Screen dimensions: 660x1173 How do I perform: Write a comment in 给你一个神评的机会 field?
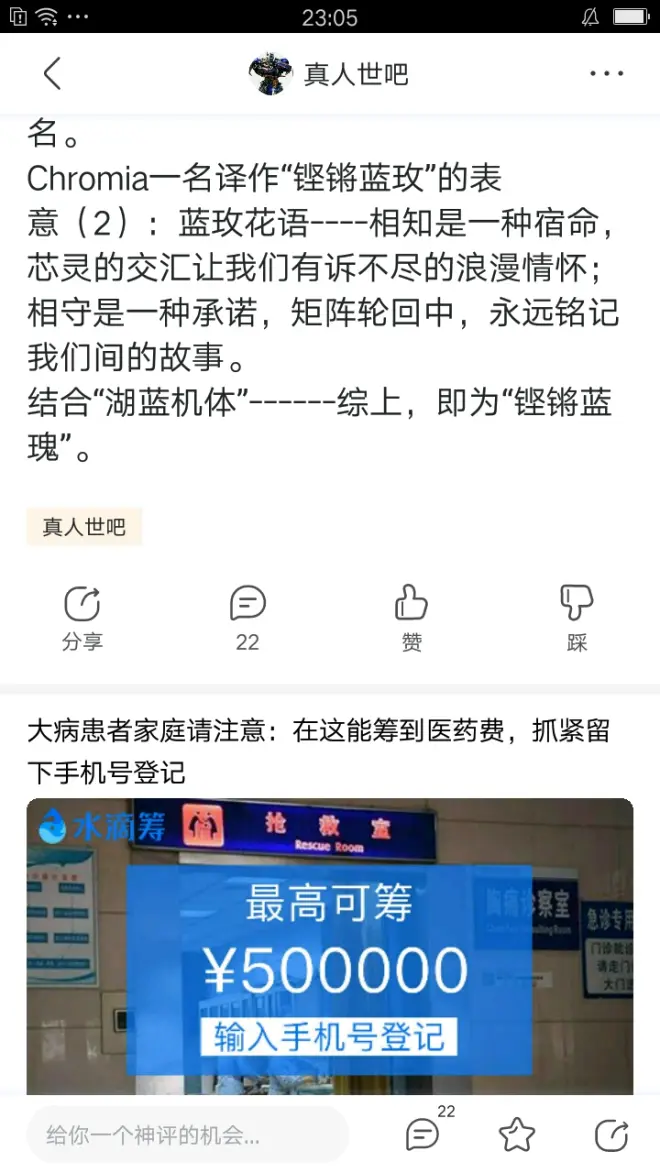pyautogui.click(x=187, y=1135)
